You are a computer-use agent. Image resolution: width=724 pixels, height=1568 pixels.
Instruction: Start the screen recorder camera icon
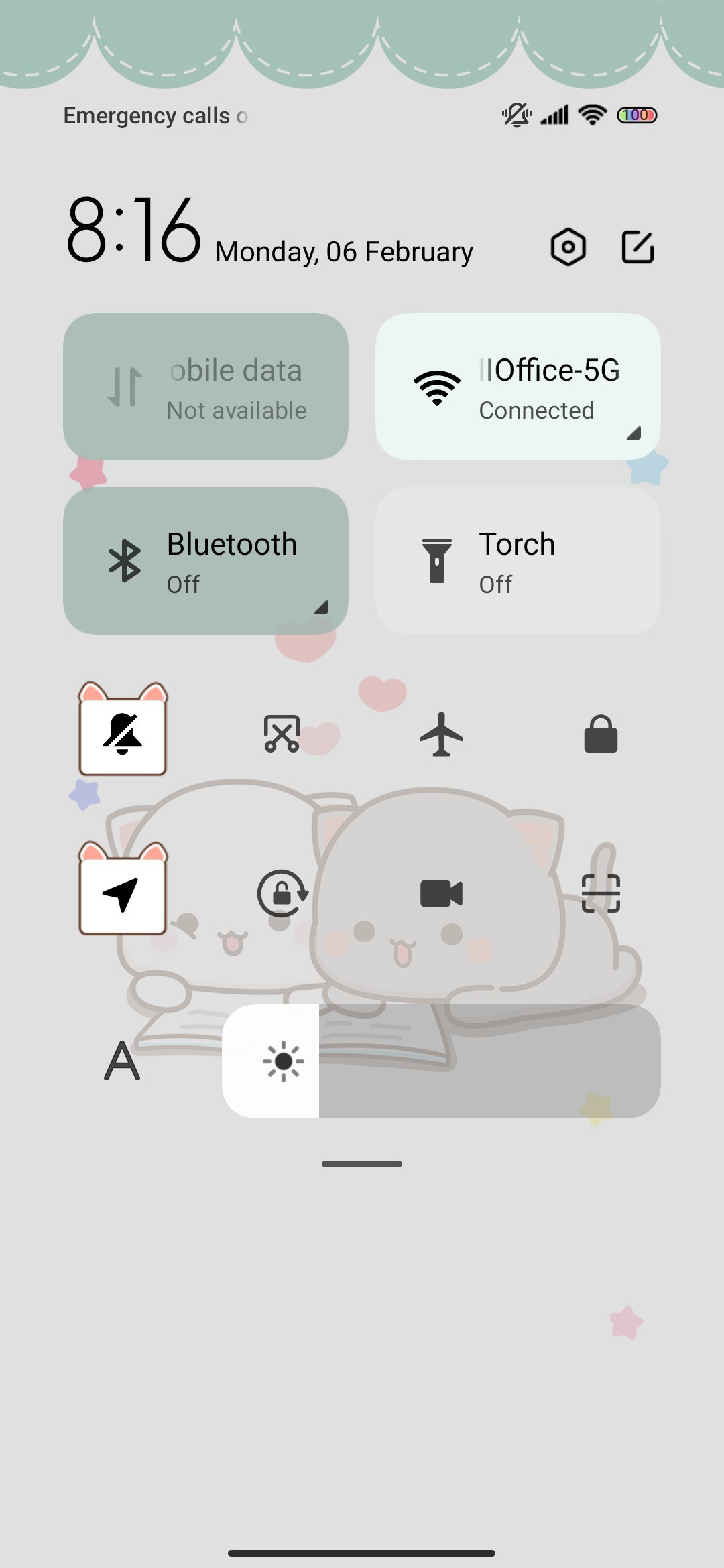coord(441,893)
